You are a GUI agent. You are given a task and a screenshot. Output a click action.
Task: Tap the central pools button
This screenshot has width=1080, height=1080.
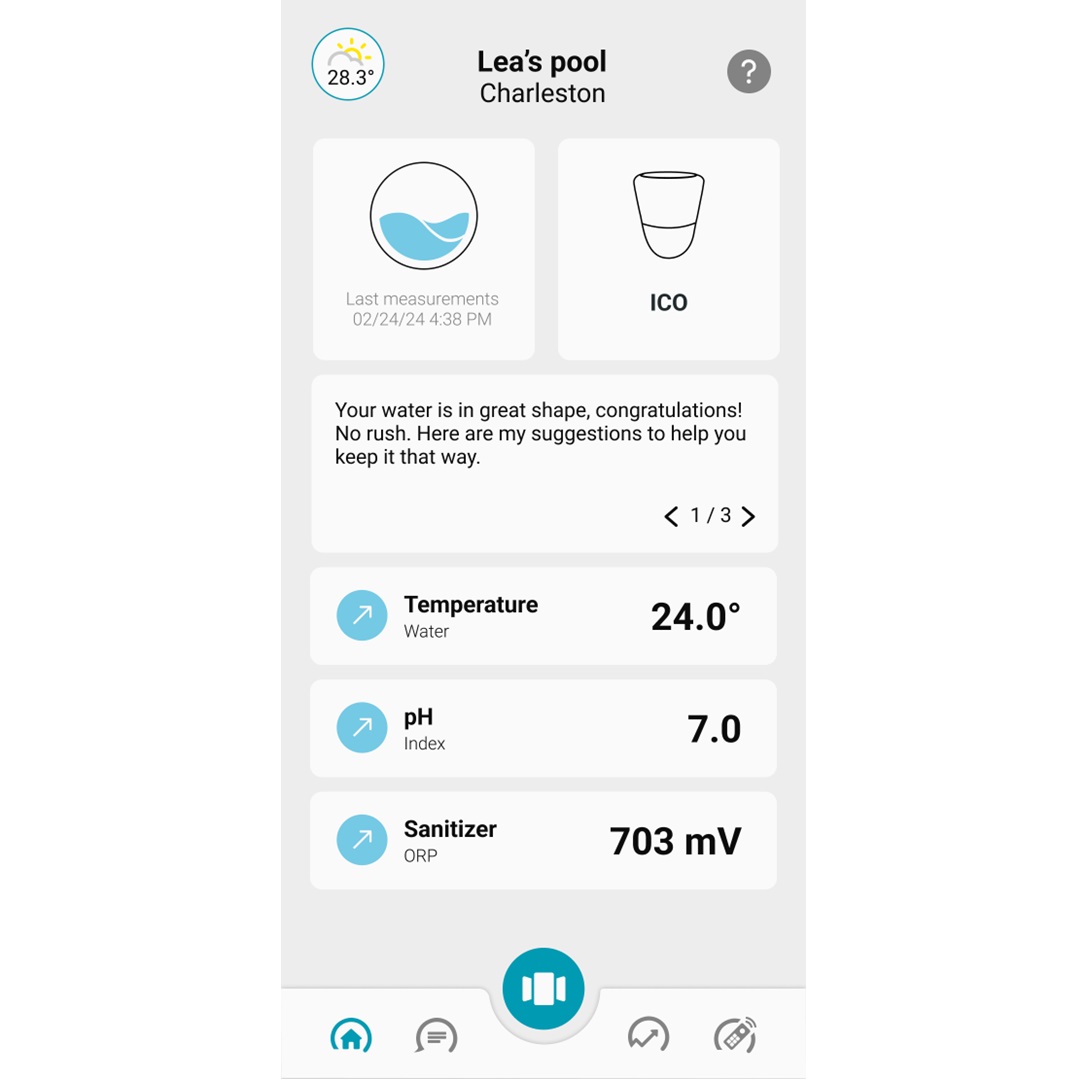pyautogui.click(x=543, y=988)
